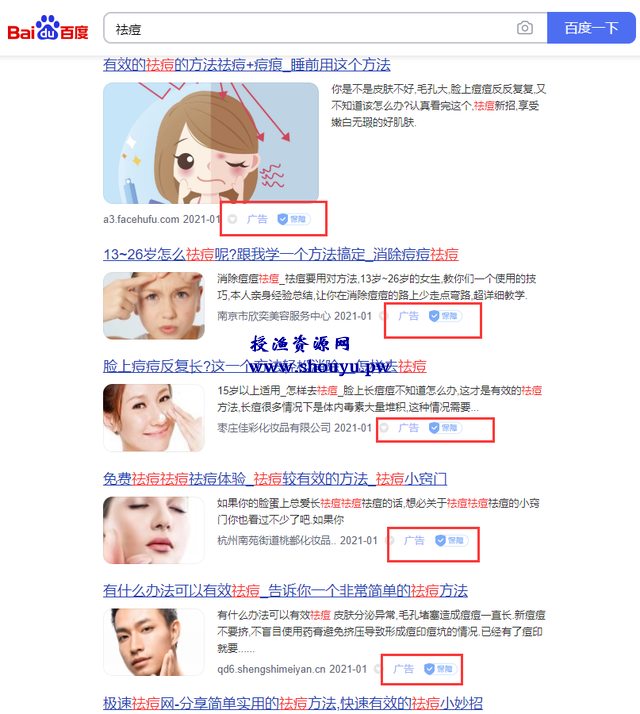Open result 有什么办法可以有效祛痘

[x=285, y=590]
